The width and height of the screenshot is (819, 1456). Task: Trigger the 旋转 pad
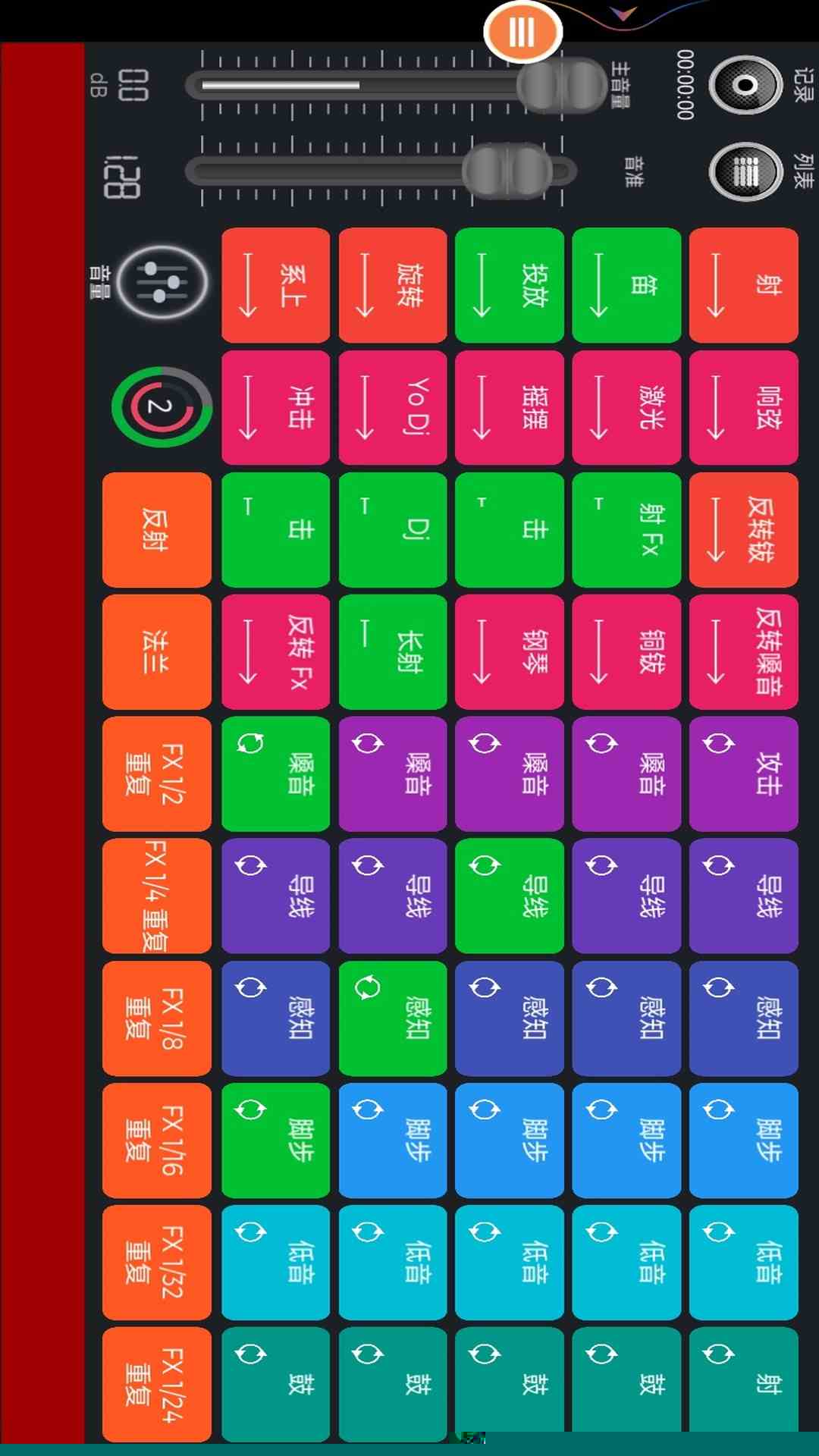[x=392, y=285]
